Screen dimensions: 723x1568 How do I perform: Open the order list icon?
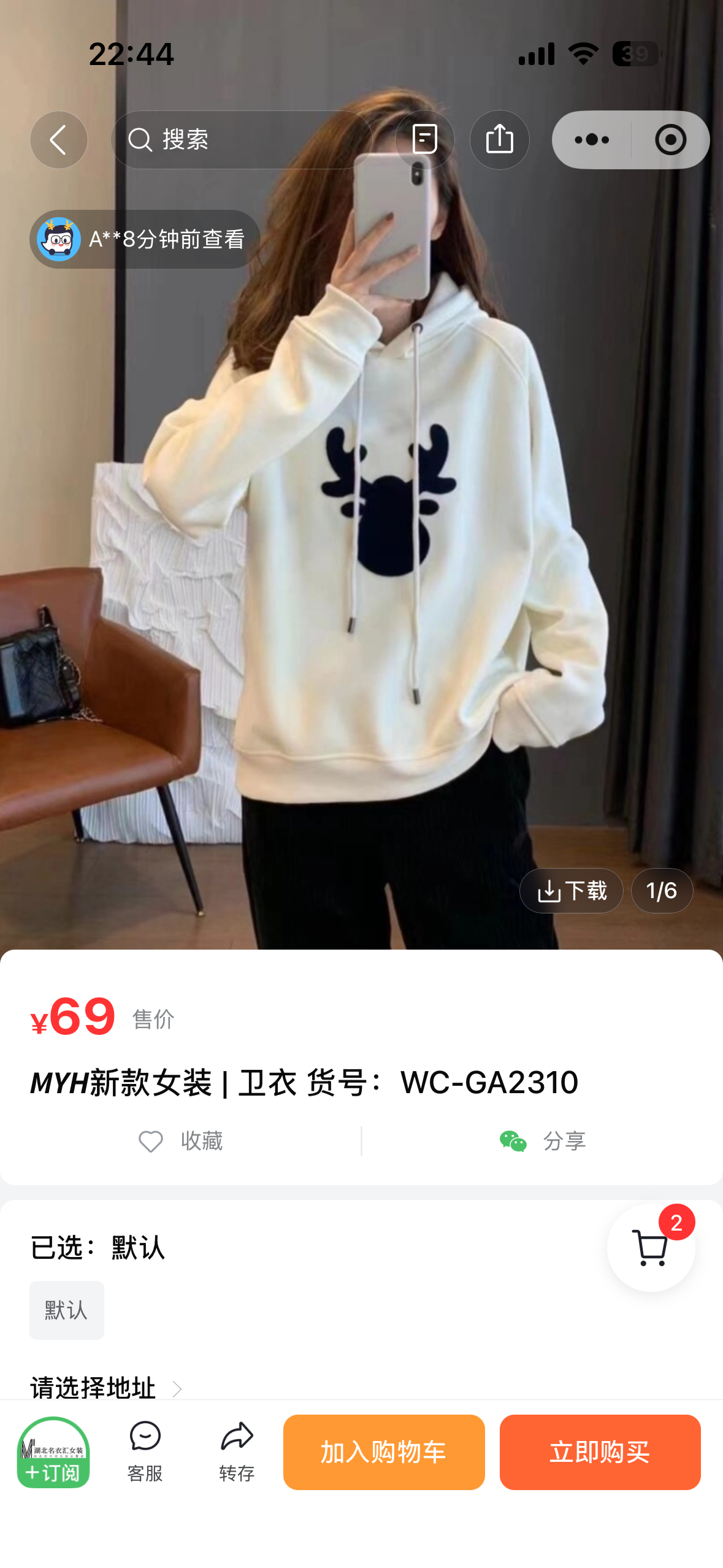[x=424, y=140]
